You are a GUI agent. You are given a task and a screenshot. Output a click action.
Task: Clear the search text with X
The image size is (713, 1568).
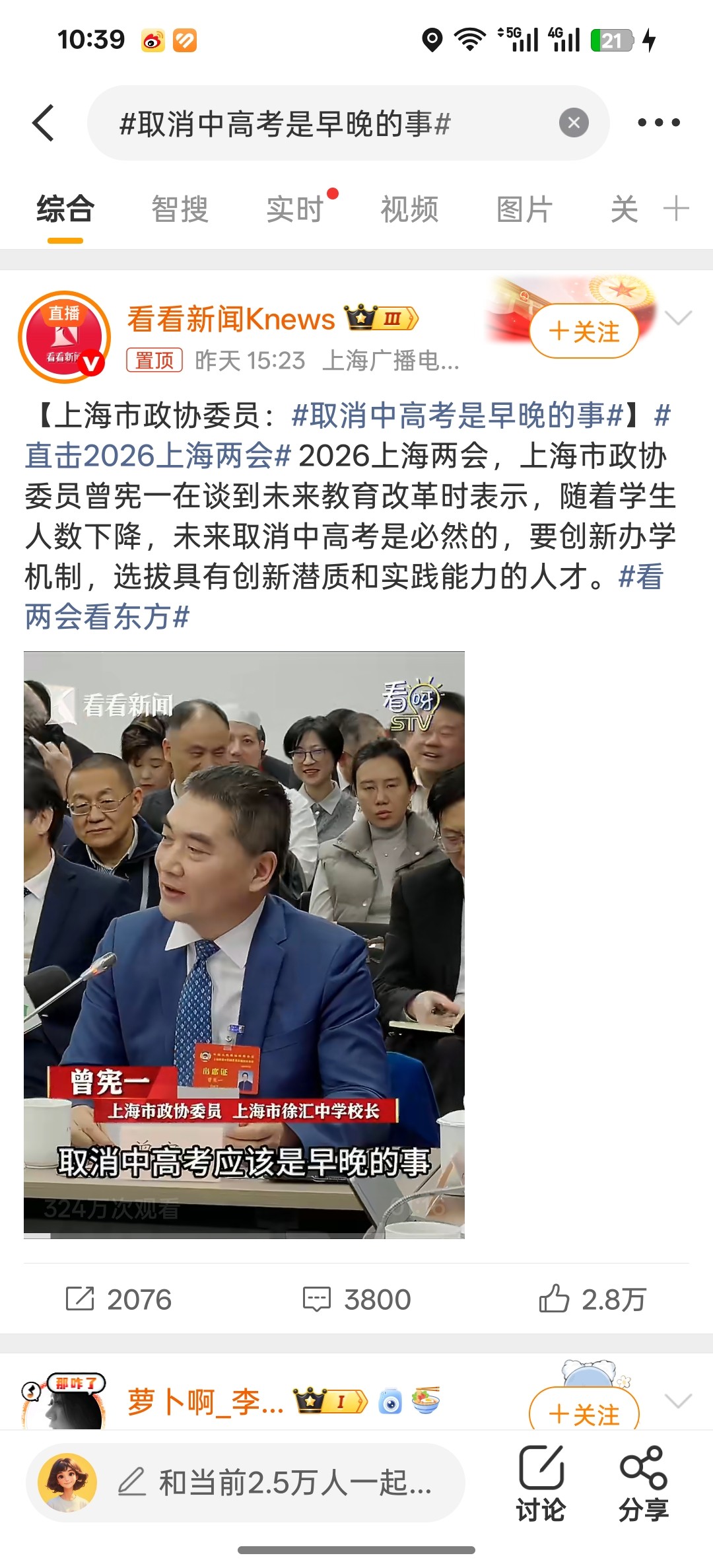[x=574, y=123]
